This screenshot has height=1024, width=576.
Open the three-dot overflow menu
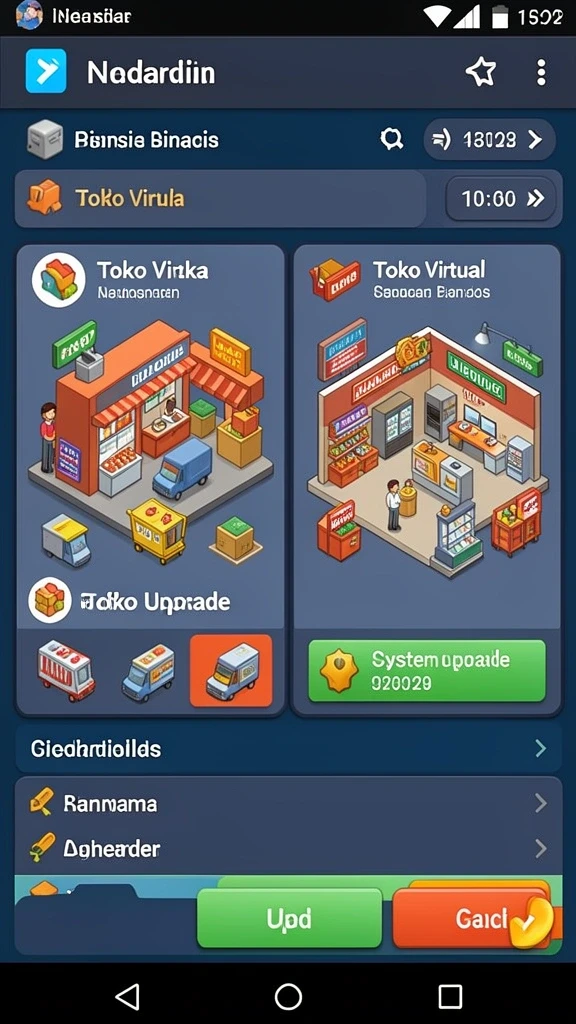click(541, 72)
